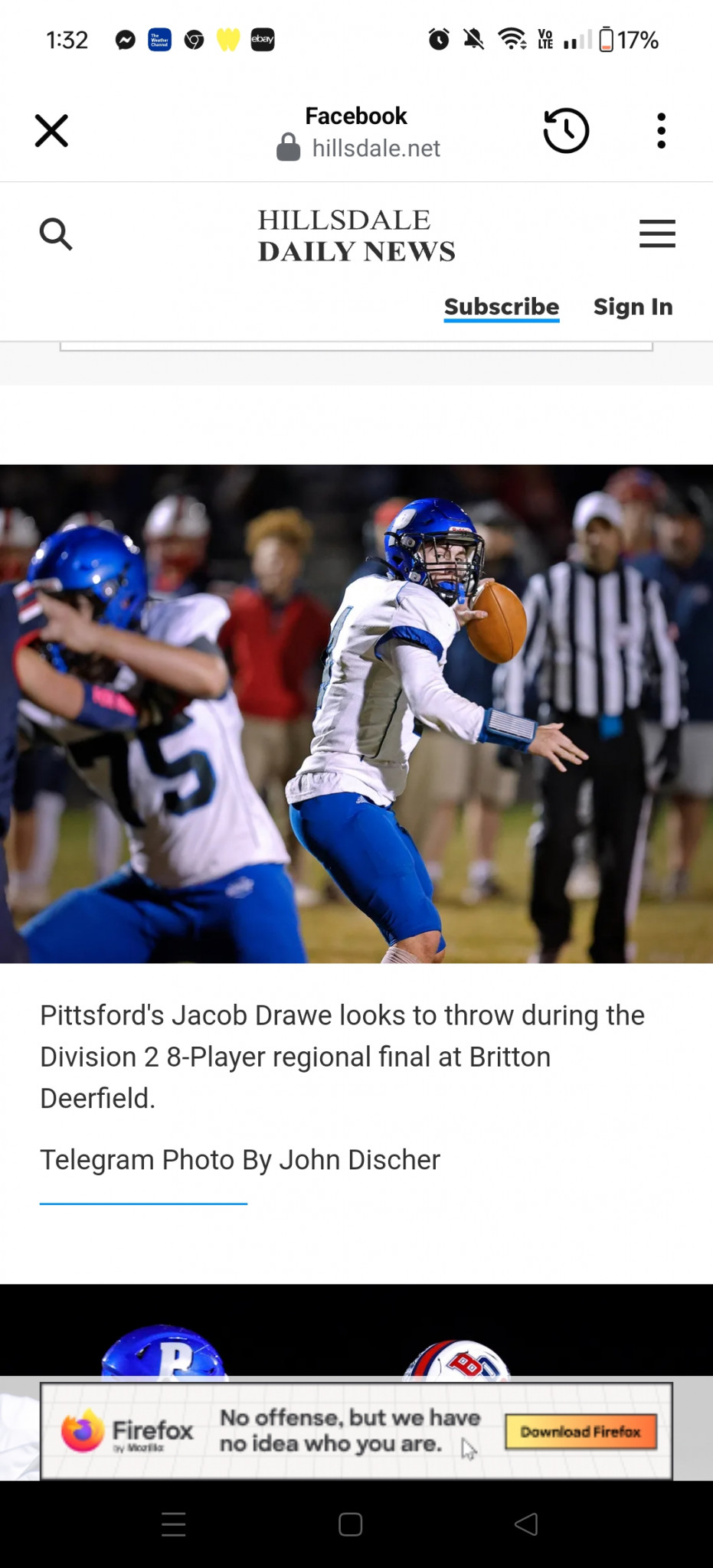The width and height of the screenshot is (713, 1568).
Task: Tap the Subscribe link
Action: [502, 307]
